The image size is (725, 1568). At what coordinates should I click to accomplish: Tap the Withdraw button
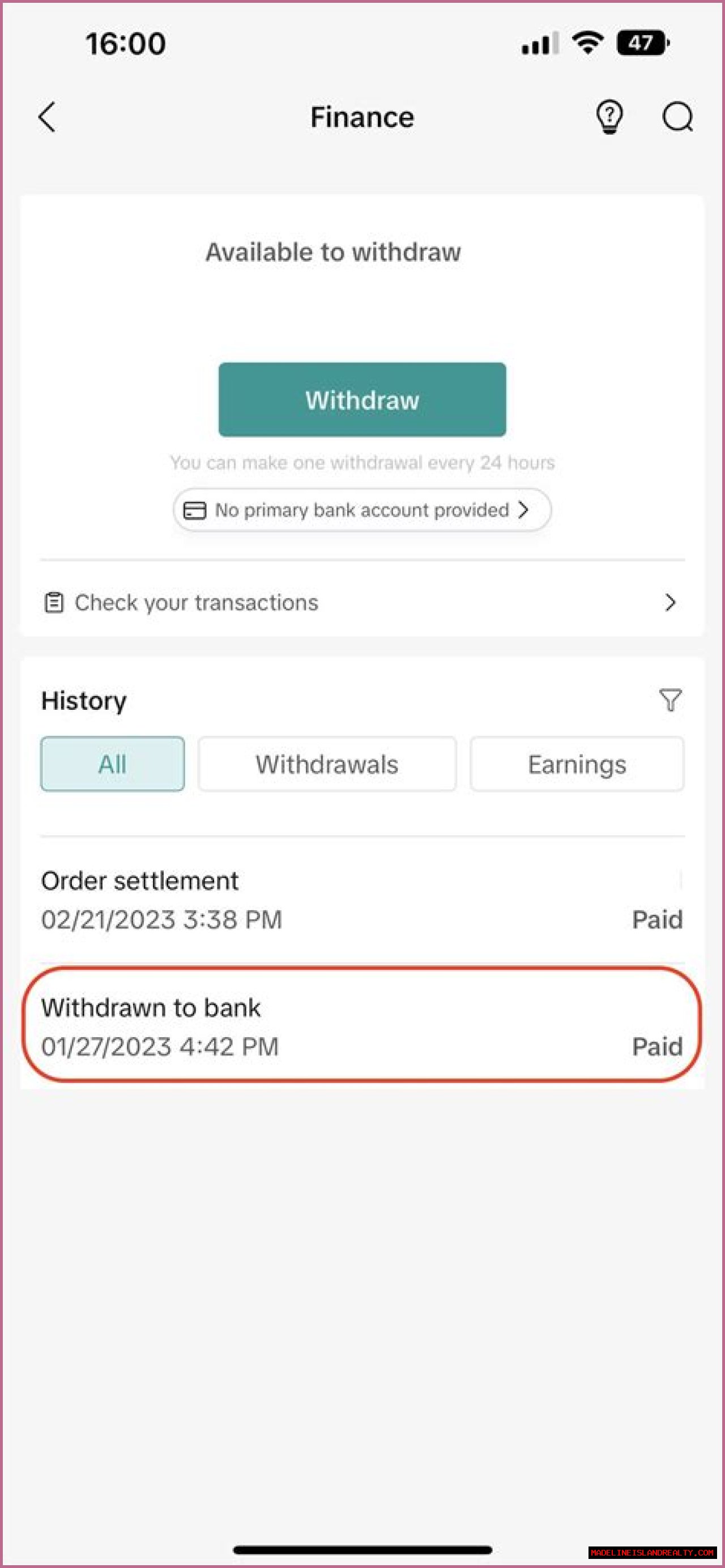tap(362, 400)
